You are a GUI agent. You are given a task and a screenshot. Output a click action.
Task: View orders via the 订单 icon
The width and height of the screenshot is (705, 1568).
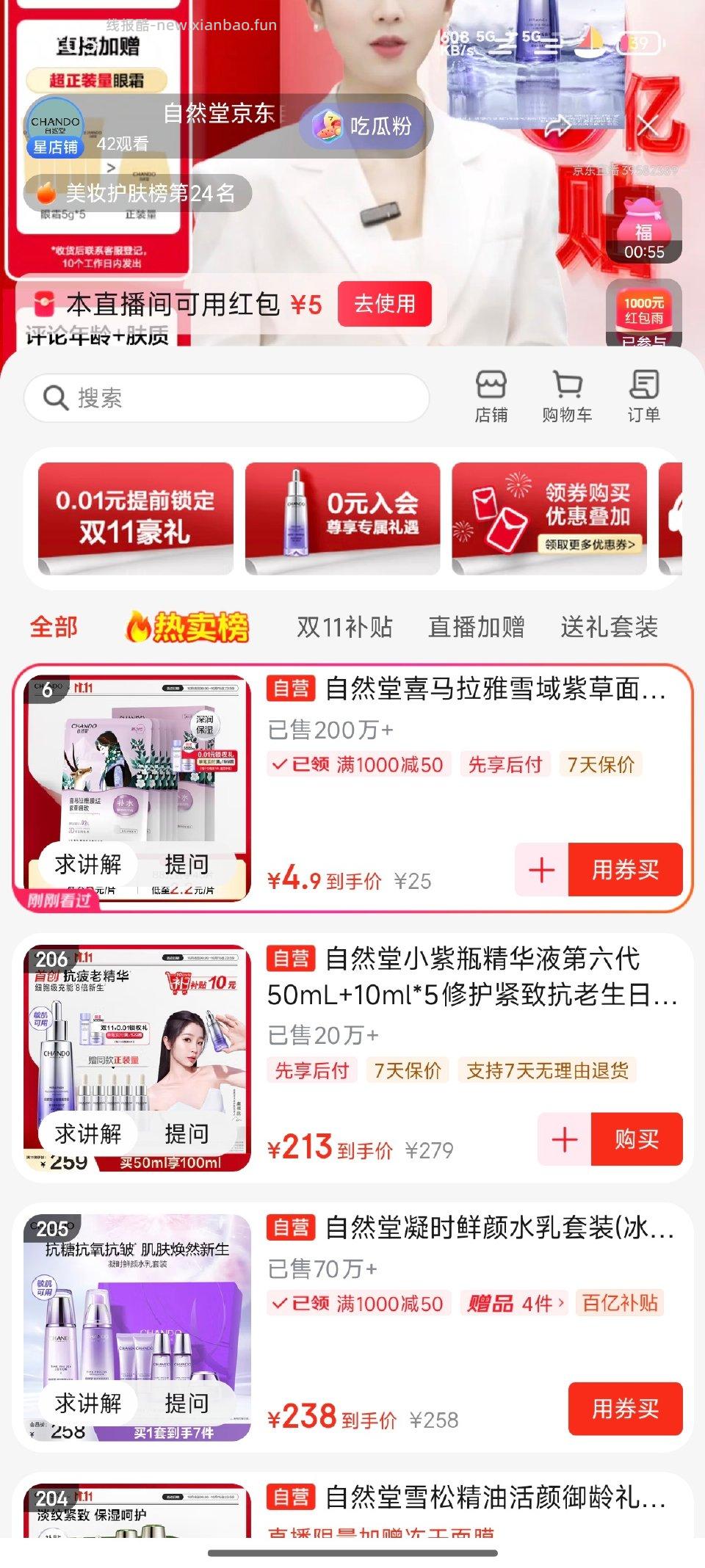643,395
